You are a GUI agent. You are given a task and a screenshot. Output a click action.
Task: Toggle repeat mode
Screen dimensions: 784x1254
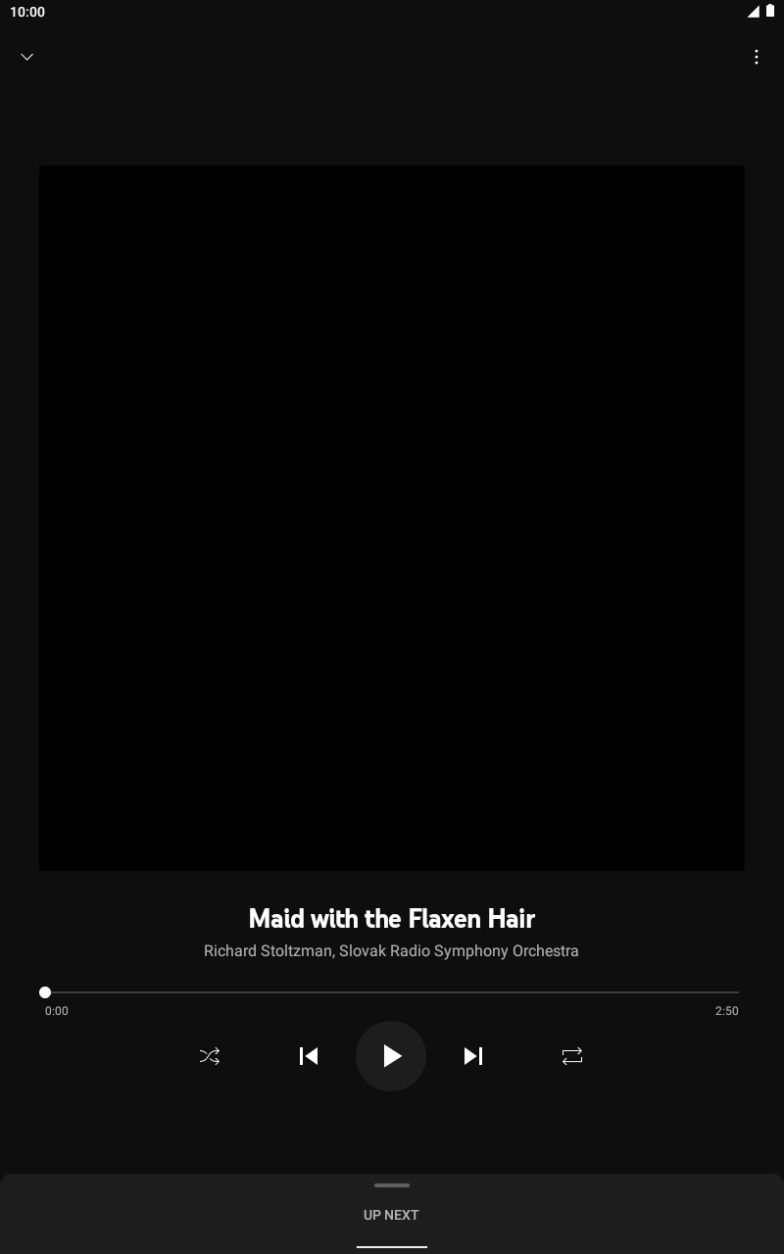pyautogui.click(x=572, y=1056)
